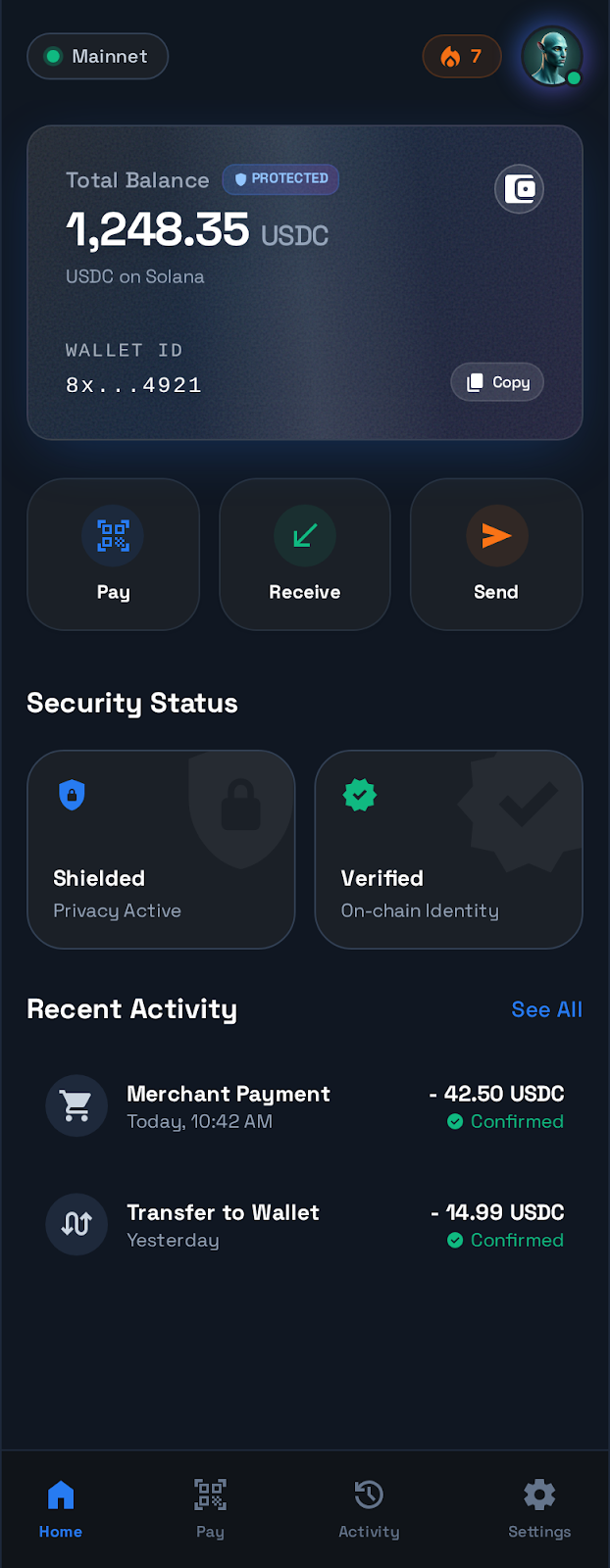610x1568 pixels.
Task: Open Receive to get funds
Action: pos(305,555)
